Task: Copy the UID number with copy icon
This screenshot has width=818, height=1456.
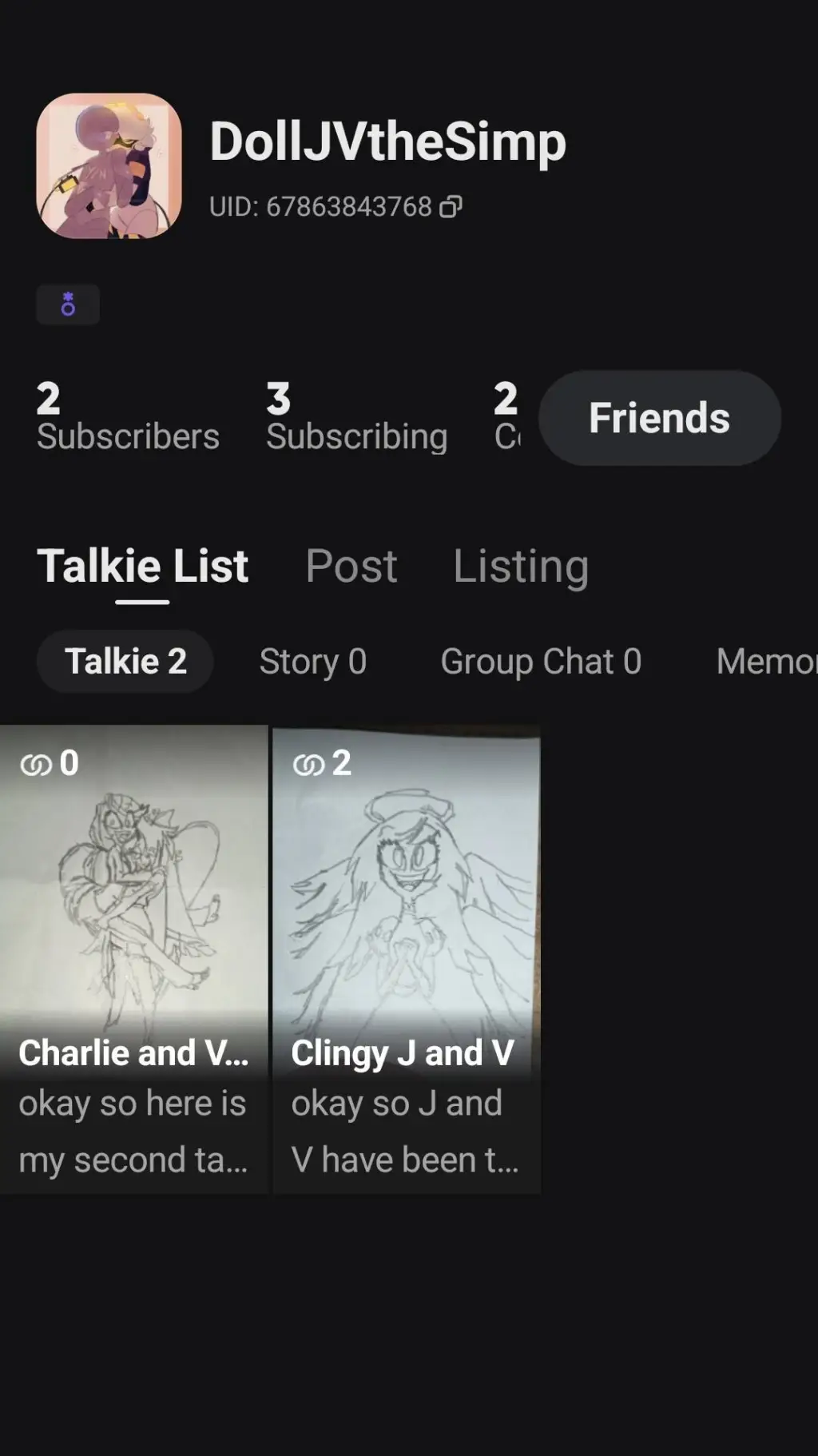Action: 451,207
